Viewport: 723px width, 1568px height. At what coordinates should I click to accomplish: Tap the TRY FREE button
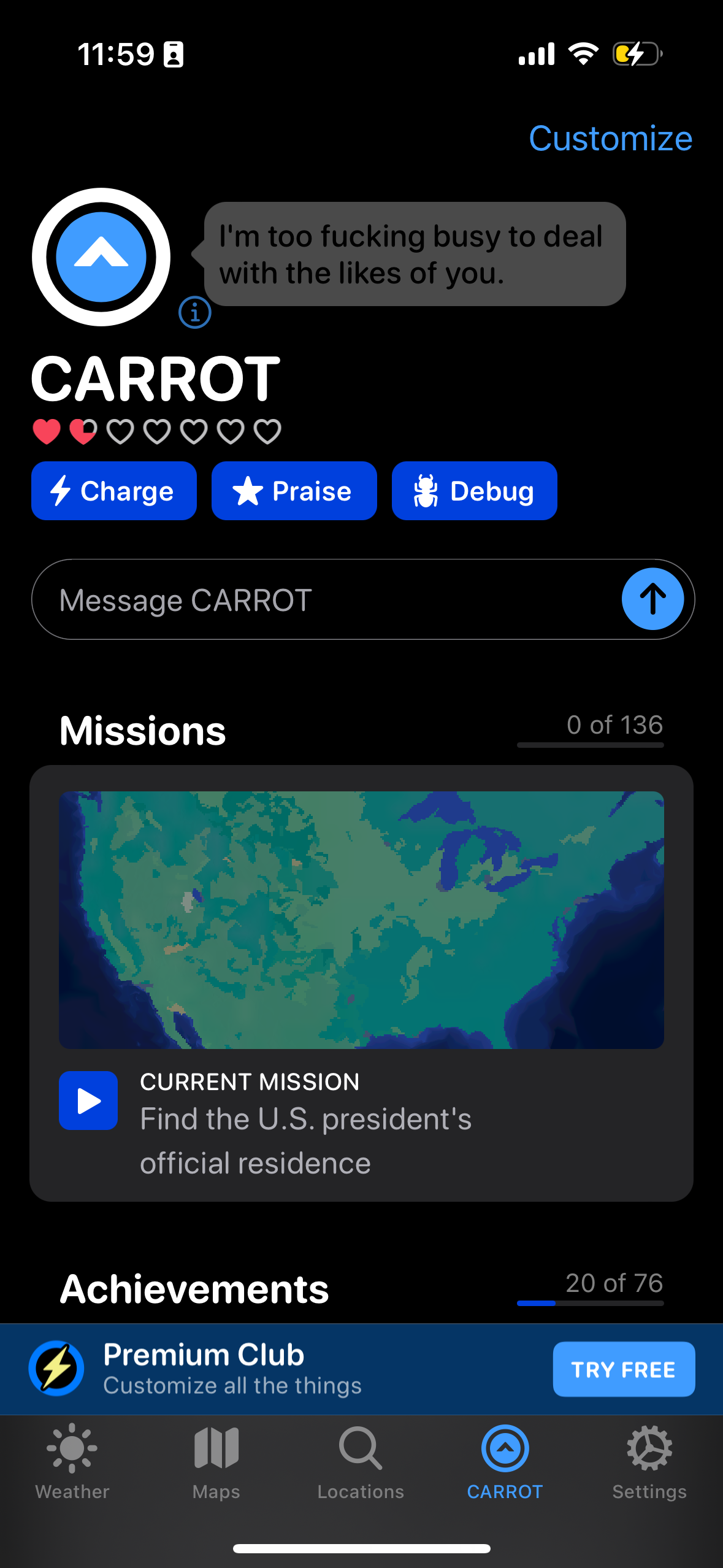[x=623, y=1369]
